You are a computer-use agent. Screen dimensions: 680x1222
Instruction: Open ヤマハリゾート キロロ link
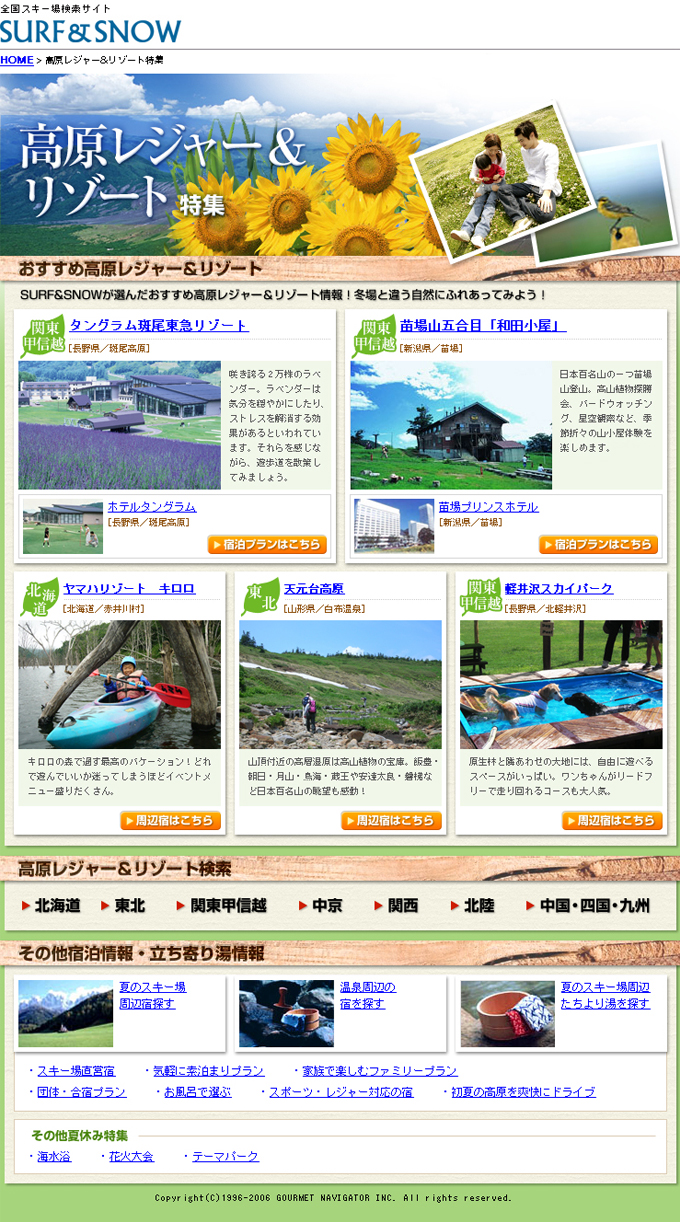pos(129,588)
